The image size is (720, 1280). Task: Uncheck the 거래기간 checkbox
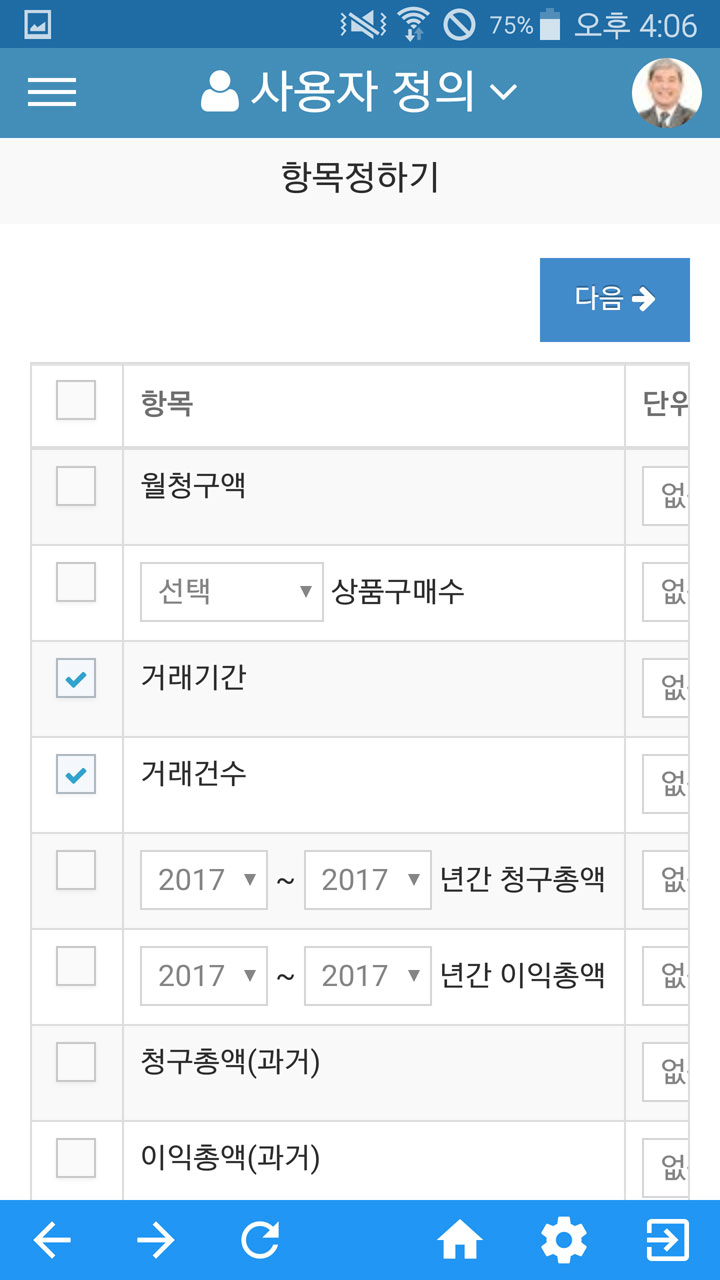pyautogui.click(x=76, y=678)
